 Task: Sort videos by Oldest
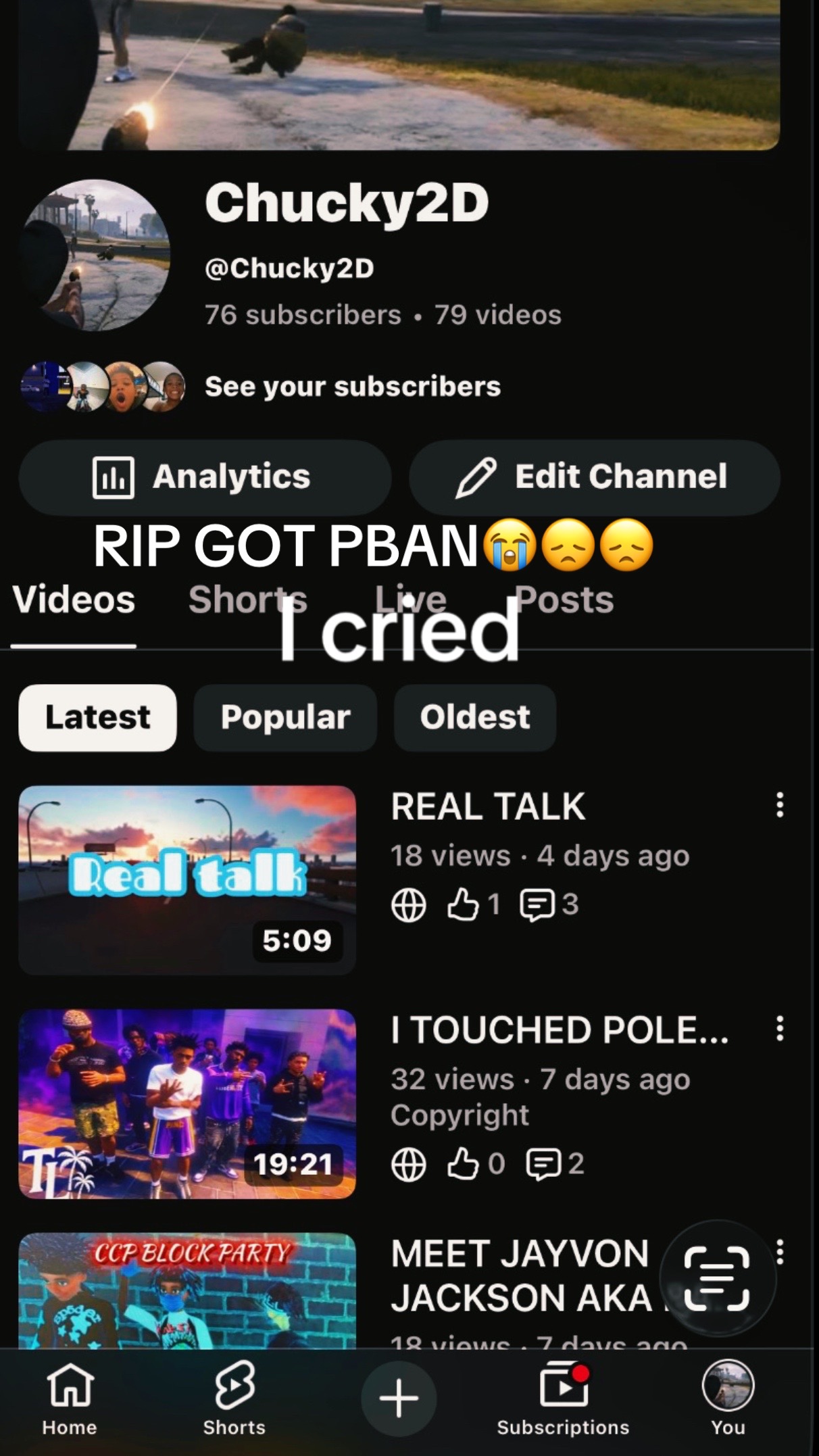tap(475, 718)
